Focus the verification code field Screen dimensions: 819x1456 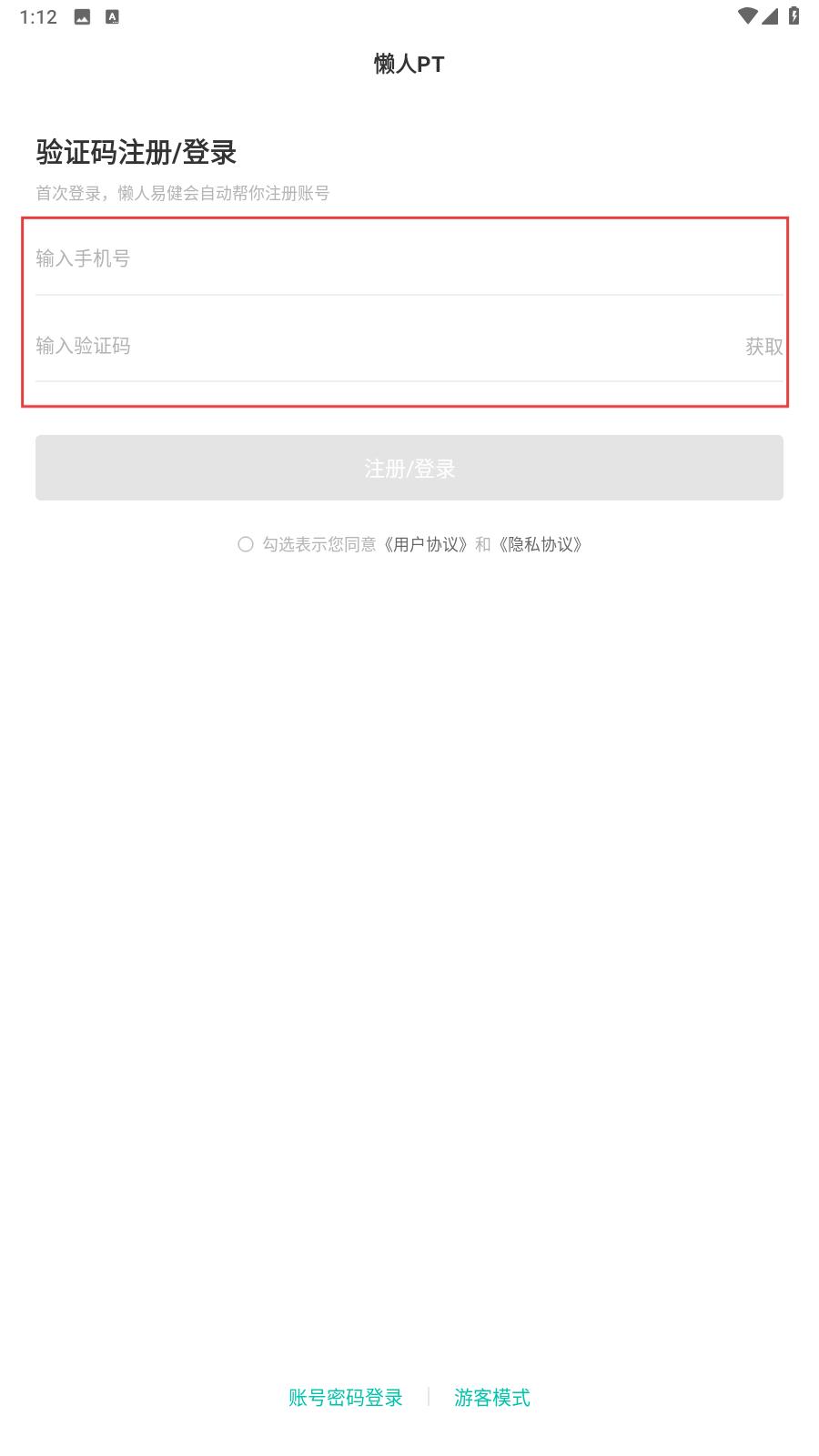coord(382,346)
